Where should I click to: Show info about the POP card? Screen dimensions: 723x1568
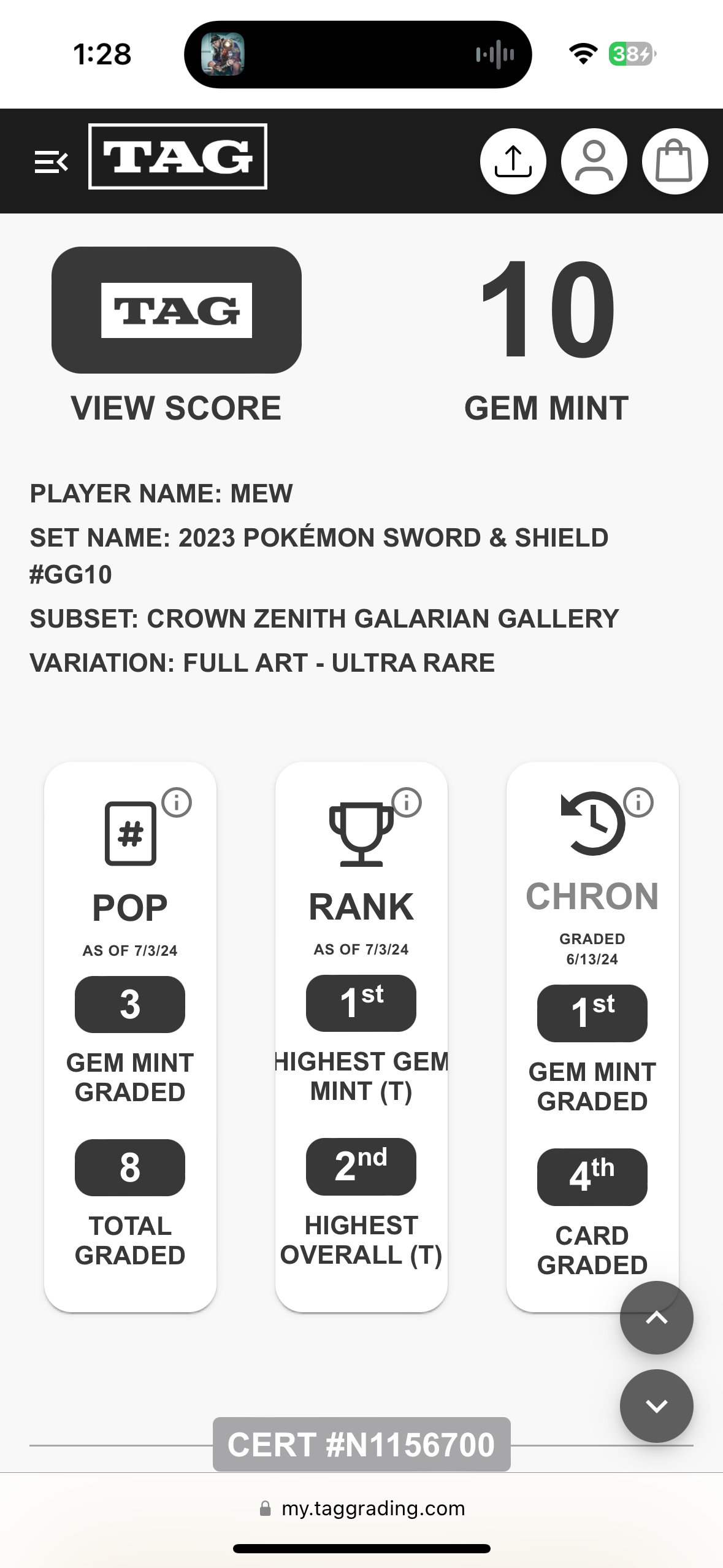(x=177, y=802)
